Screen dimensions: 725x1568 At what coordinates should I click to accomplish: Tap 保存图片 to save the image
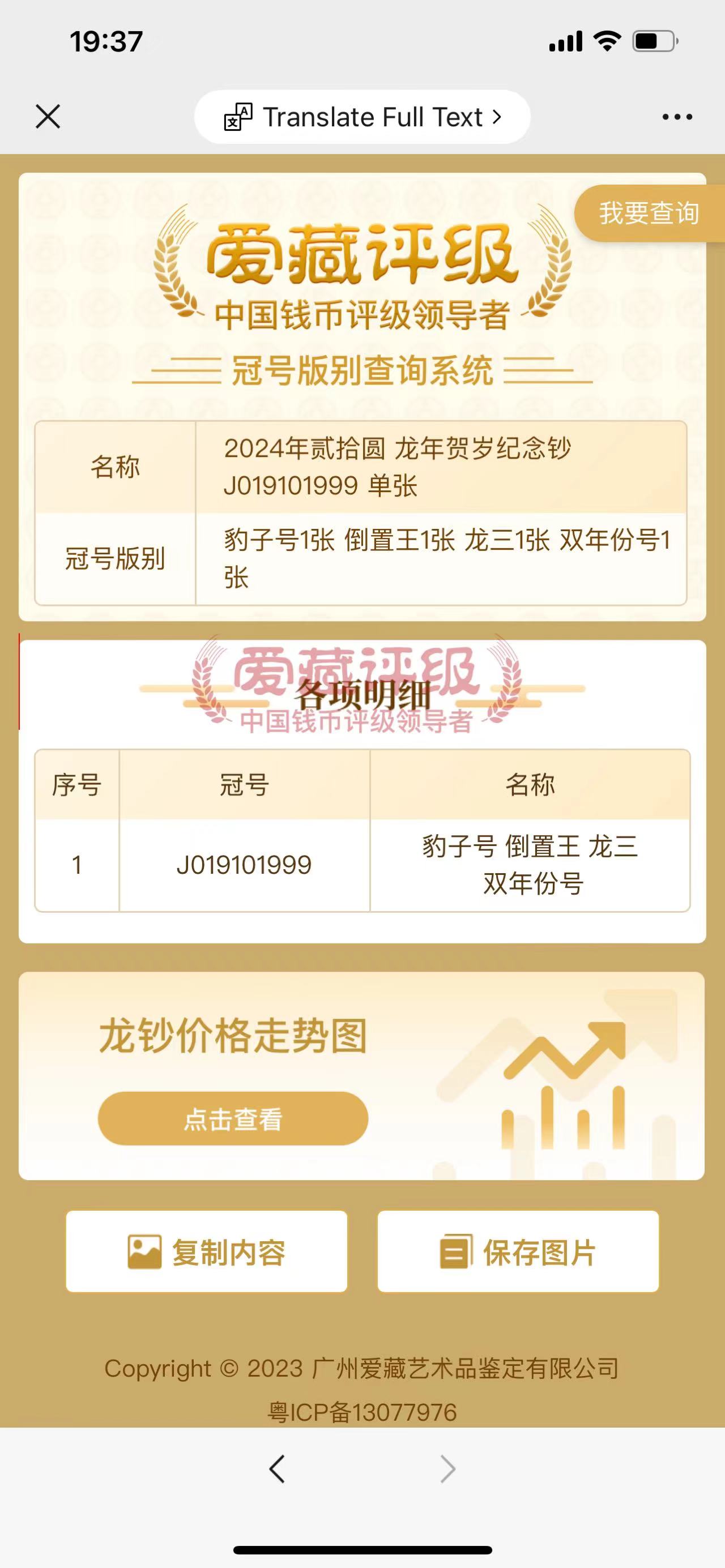pos(518,1253)
